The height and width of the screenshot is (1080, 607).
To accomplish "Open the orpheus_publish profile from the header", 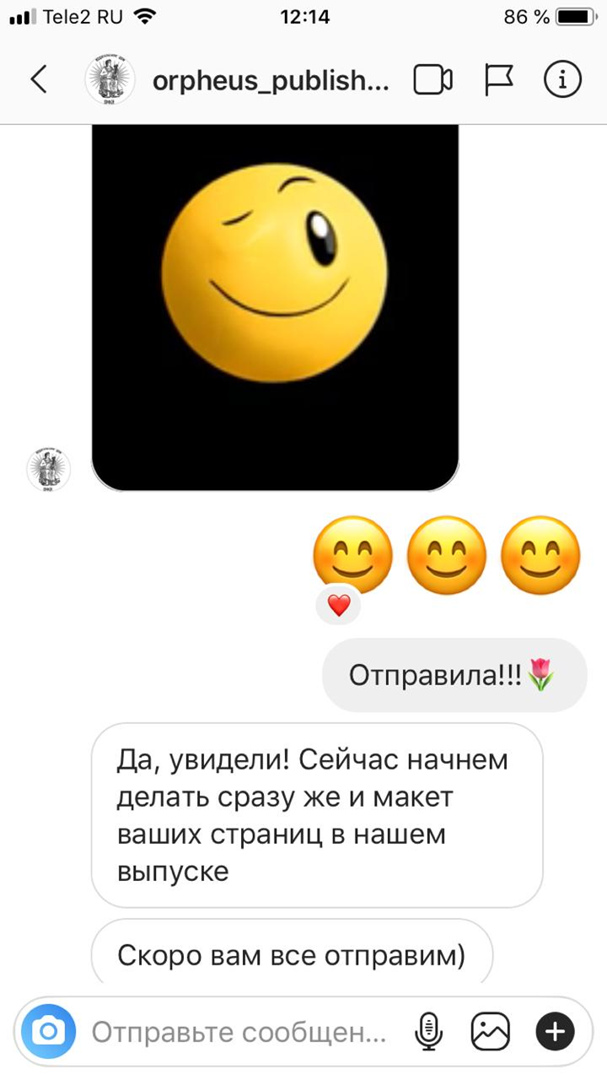I will pyautogui.click(x=270, y=80).
